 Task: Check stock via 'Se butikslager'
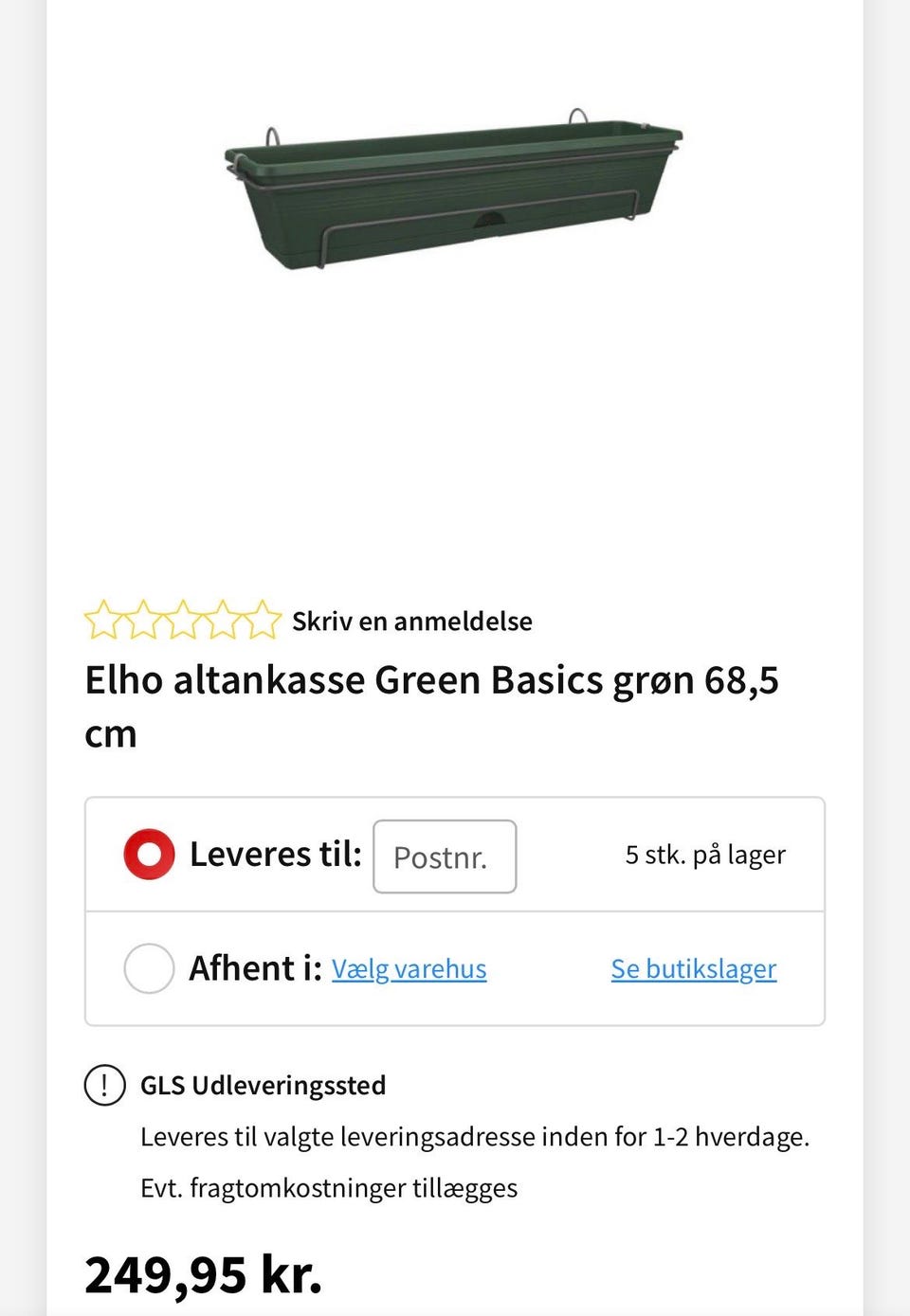pos(693,969)
